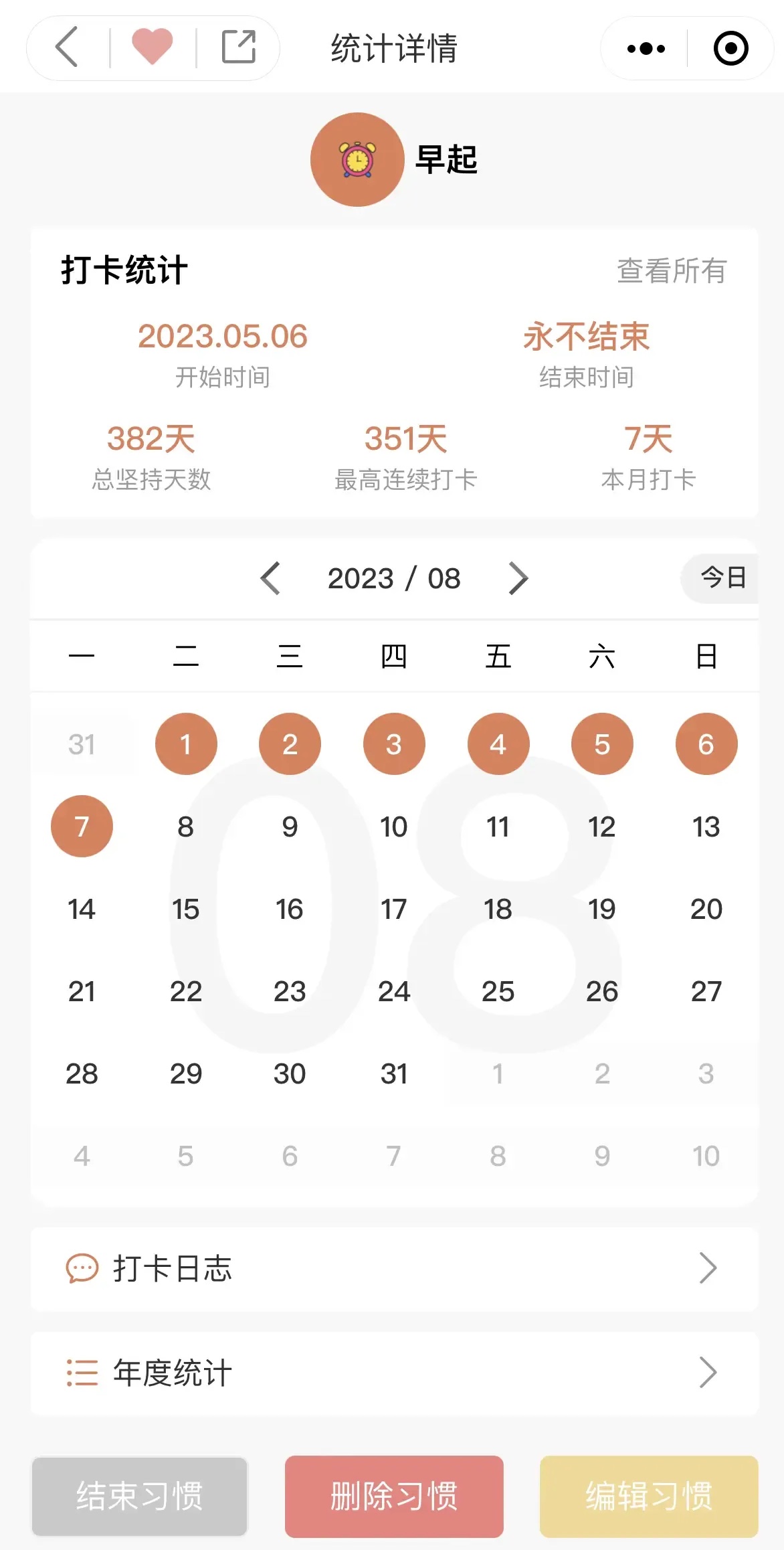The height and width of the screenshot is (1550, 784).
Task: Go to previous month in calendar
Action: (270, 579)
